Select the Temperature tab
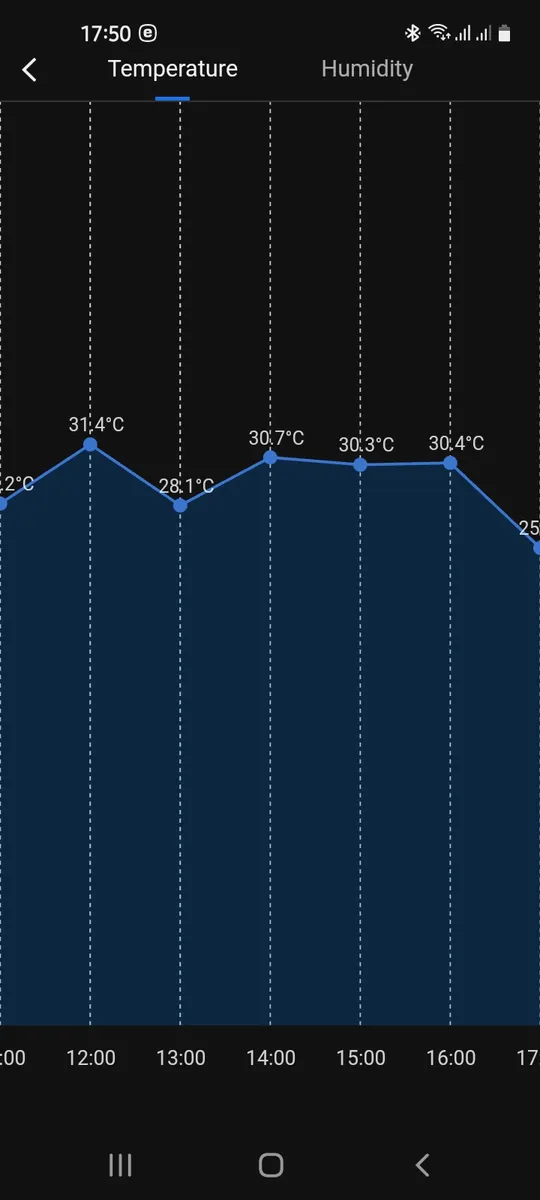This screenshot has height=1200, width=540. coord(173,68)
